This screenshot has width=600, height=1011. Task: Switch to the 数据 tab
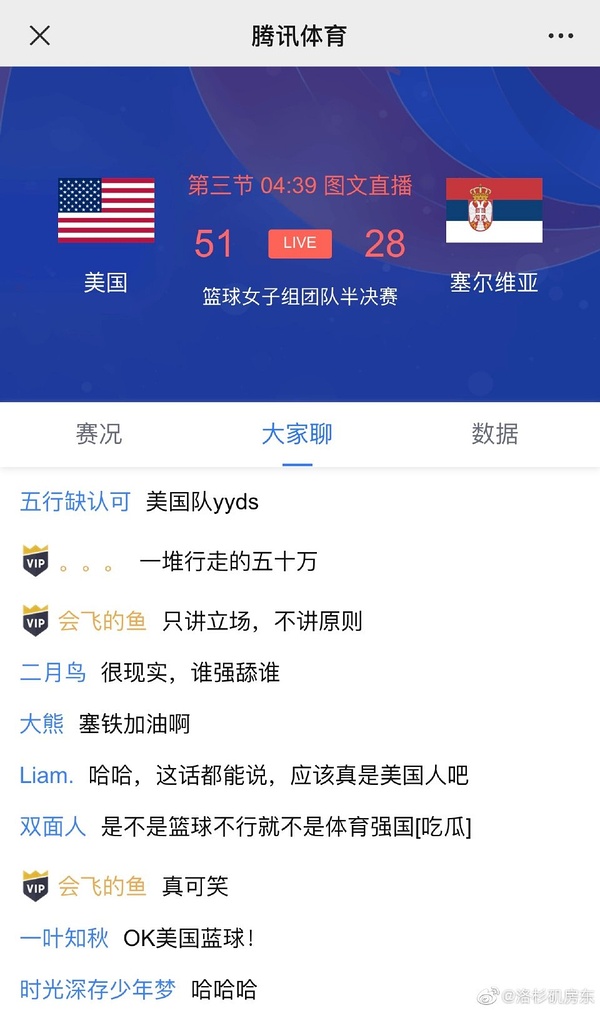pos(495,434)
